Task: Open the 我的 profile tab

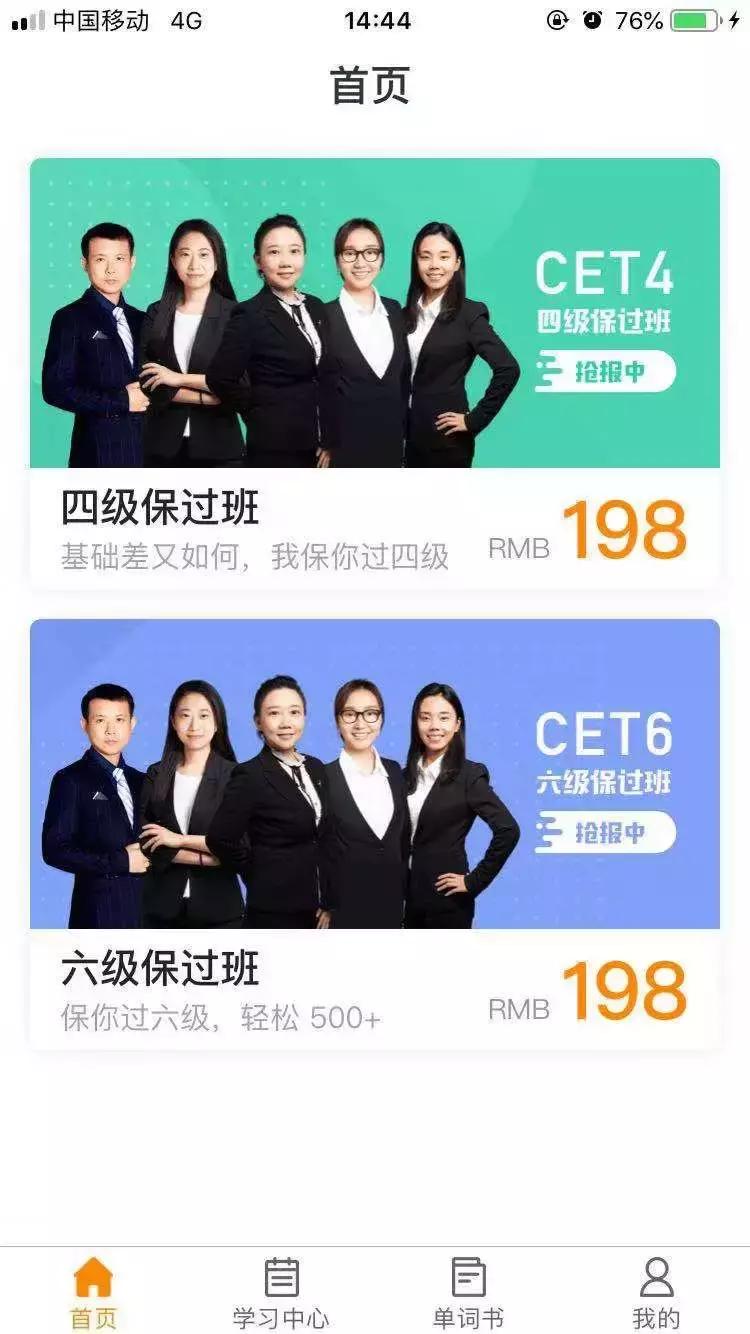Action: tap(656, 1291)
